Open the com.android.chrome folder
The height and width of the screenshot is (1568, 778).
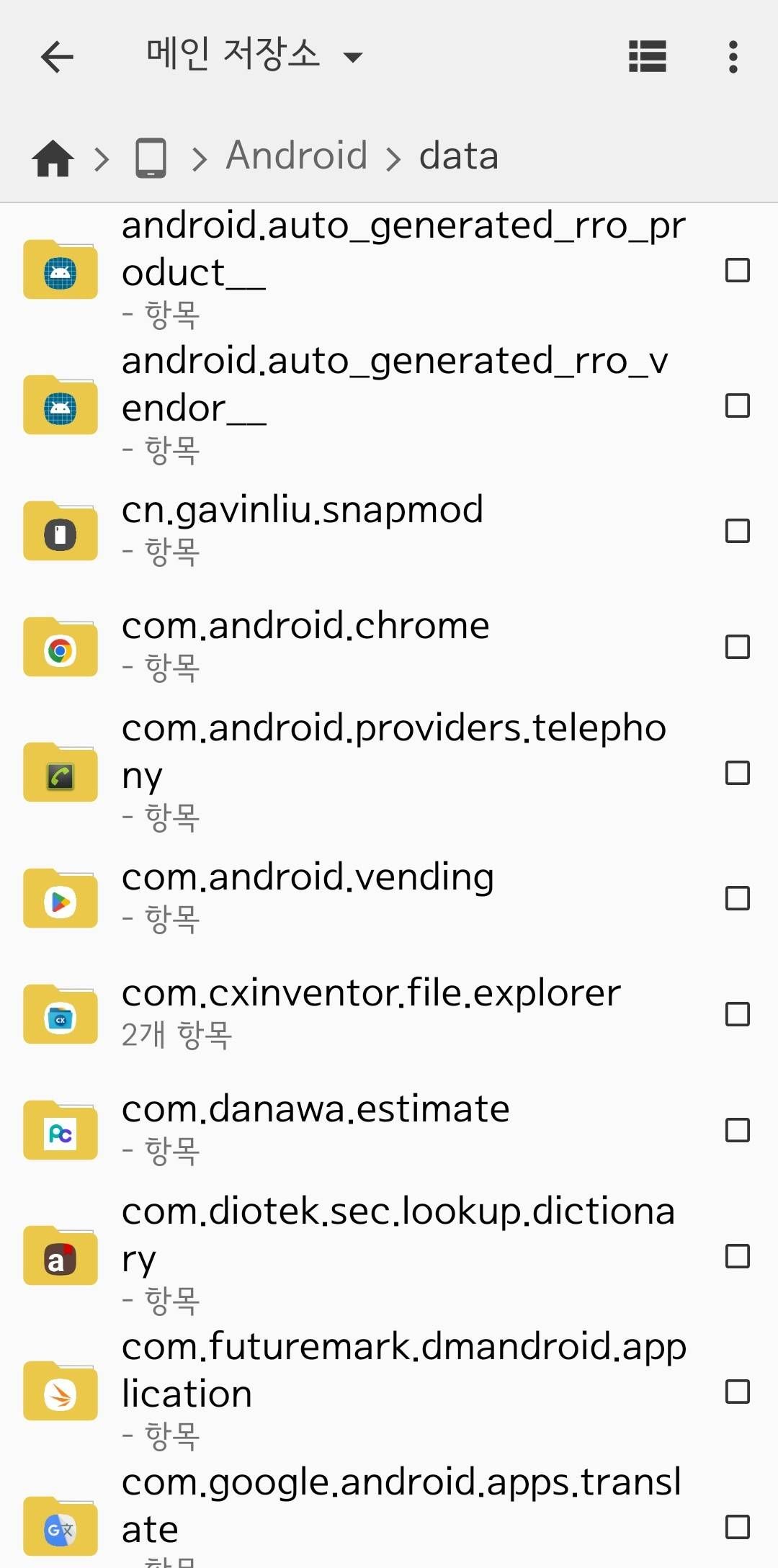pos(305,645)
